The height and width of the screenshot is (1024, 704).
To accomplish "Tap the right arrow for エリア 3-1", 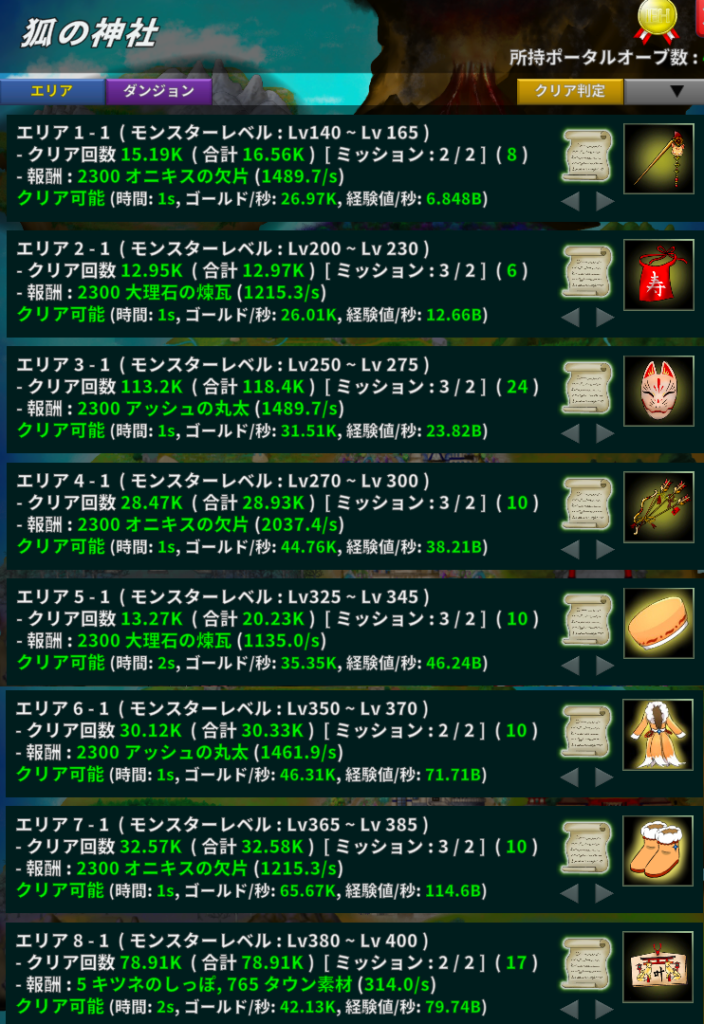I will (604, 433).
